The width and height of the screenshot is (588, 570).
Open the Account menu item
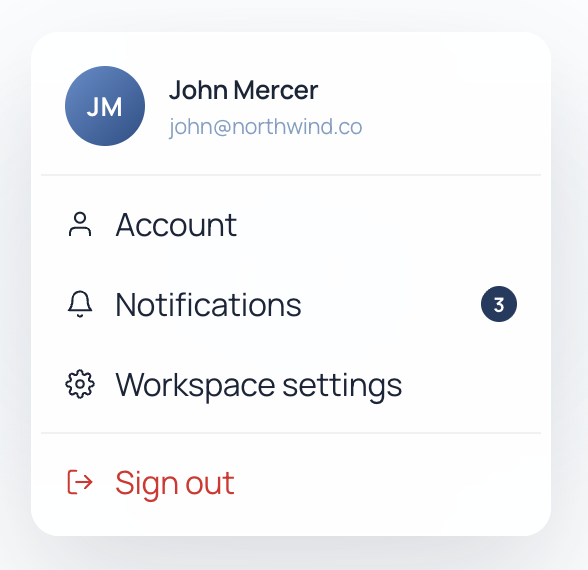click(291, 225)
